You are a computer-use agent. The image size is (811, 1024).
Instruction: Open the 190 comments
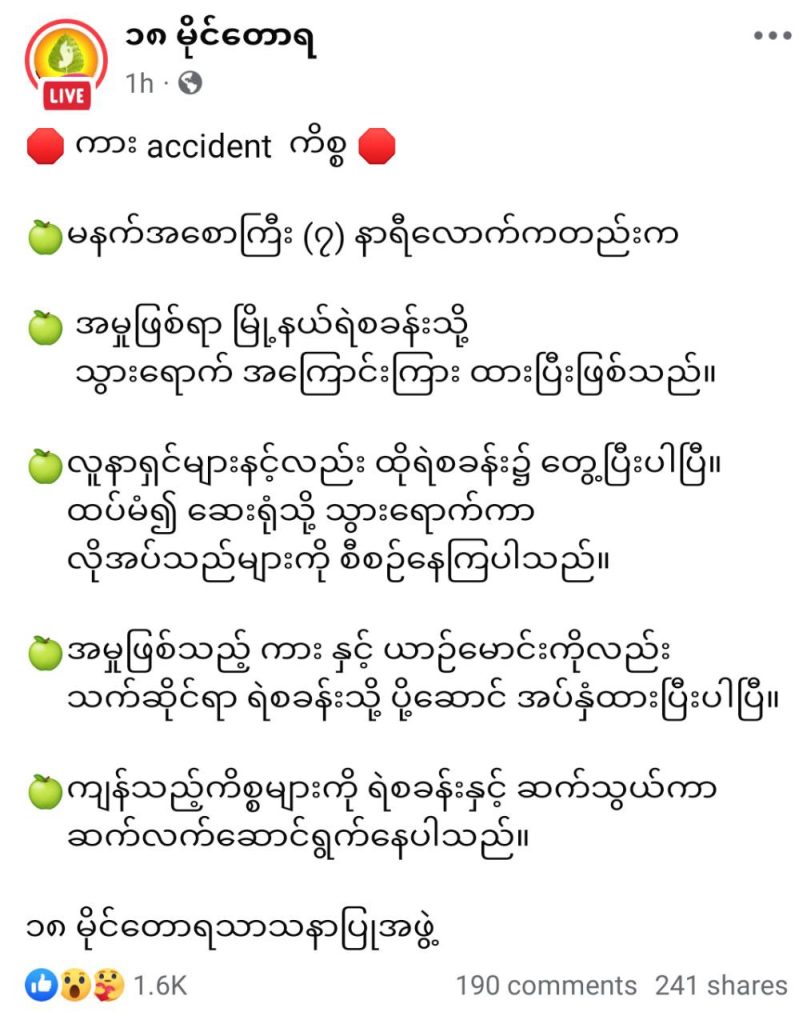545,986
